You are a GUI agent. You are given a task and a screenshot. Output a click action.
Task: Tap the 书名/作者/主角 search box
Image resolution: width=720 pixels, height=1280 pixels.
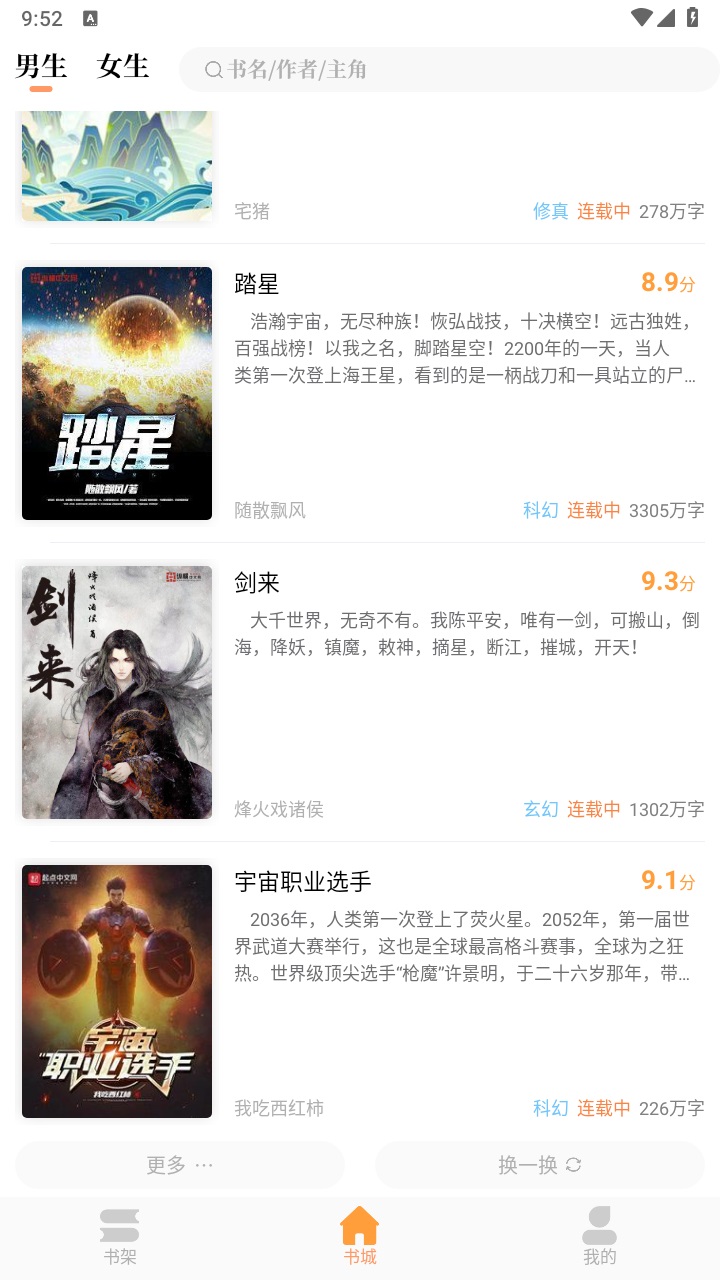(x=448, y=69)
